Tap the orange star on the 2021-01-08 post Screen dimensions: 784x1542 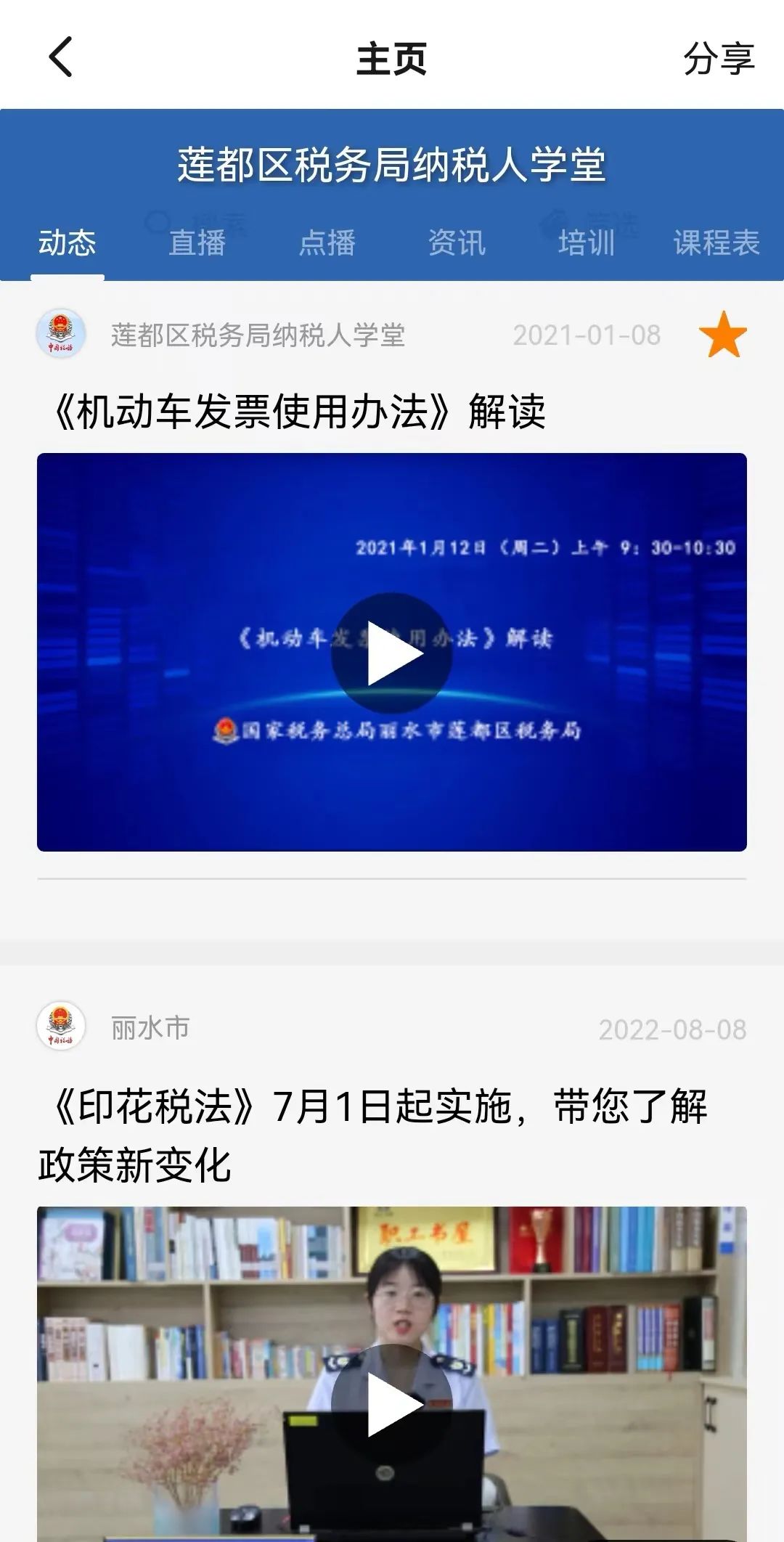click(722, 335)
